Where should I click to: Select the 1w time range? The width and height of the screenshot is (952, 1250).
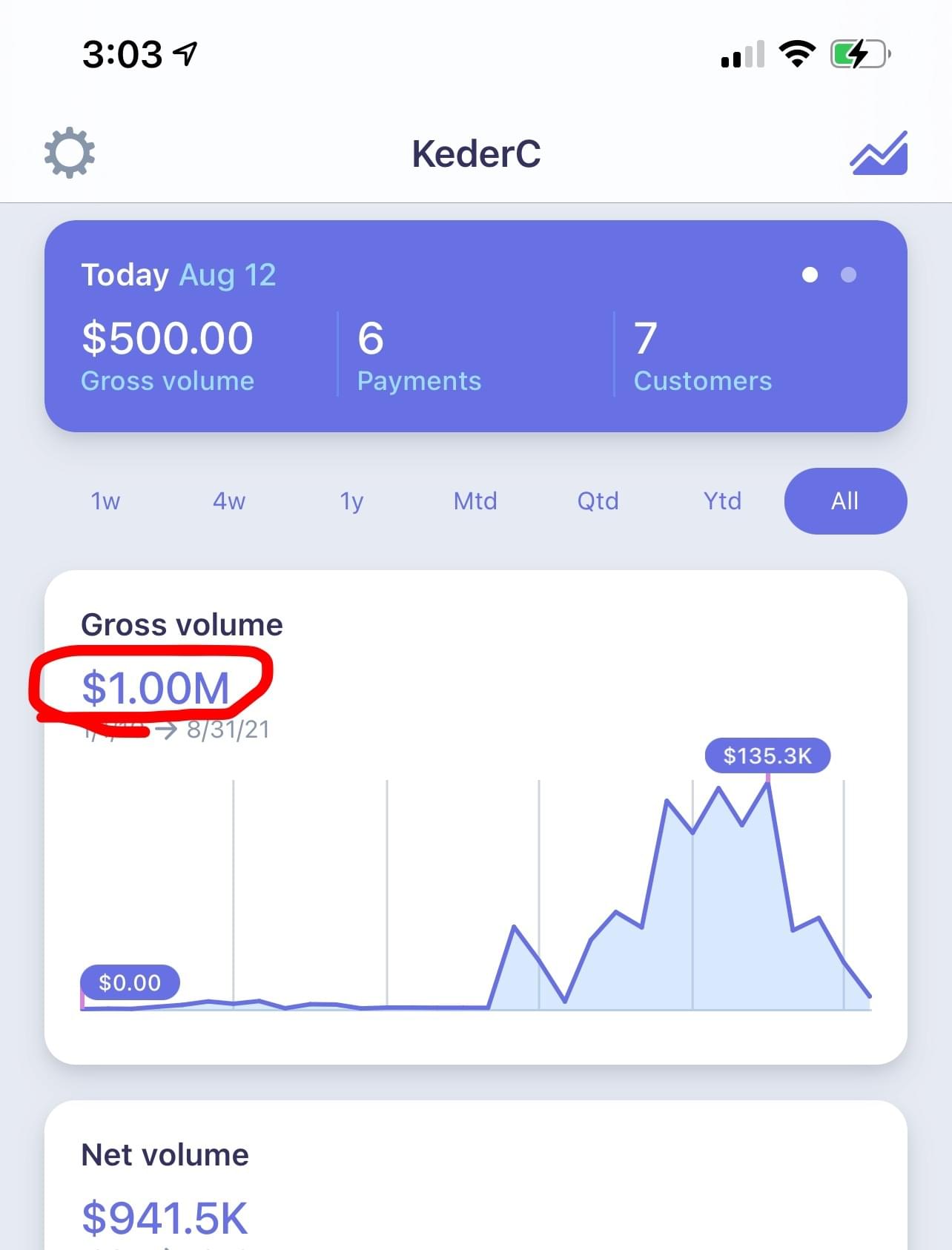pos(105,501)
